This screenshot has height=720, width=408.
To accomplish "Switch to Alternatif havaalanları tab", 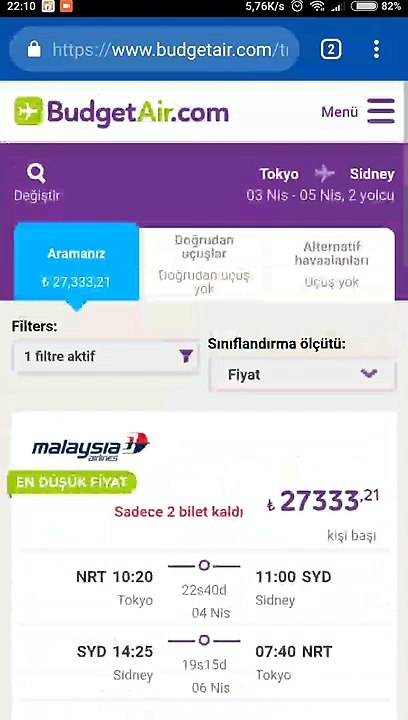I will point(331,264).
